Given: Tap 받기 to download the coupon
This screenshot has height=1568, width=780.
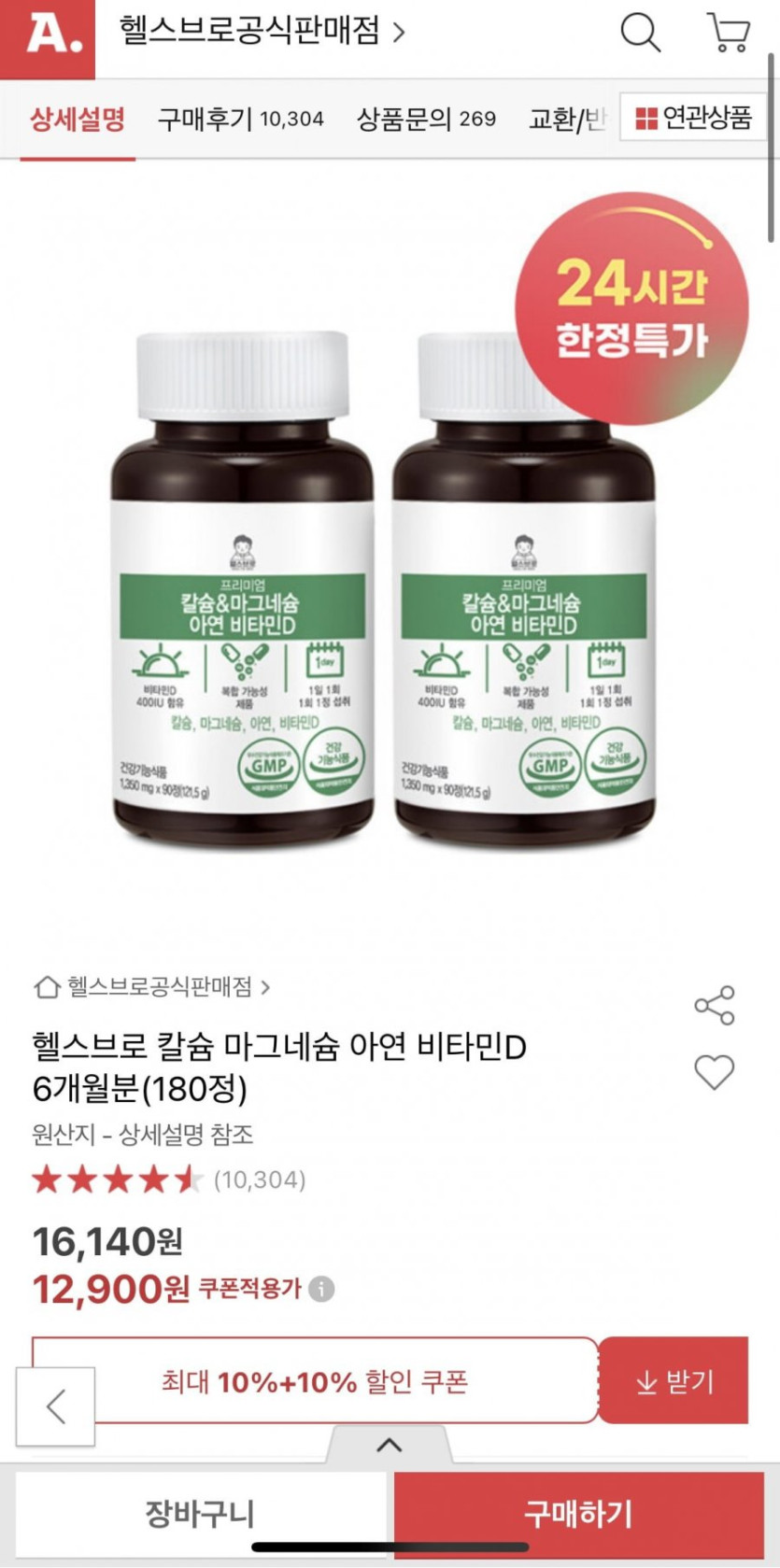Looking at the screenshot, I should point(674,1381).
